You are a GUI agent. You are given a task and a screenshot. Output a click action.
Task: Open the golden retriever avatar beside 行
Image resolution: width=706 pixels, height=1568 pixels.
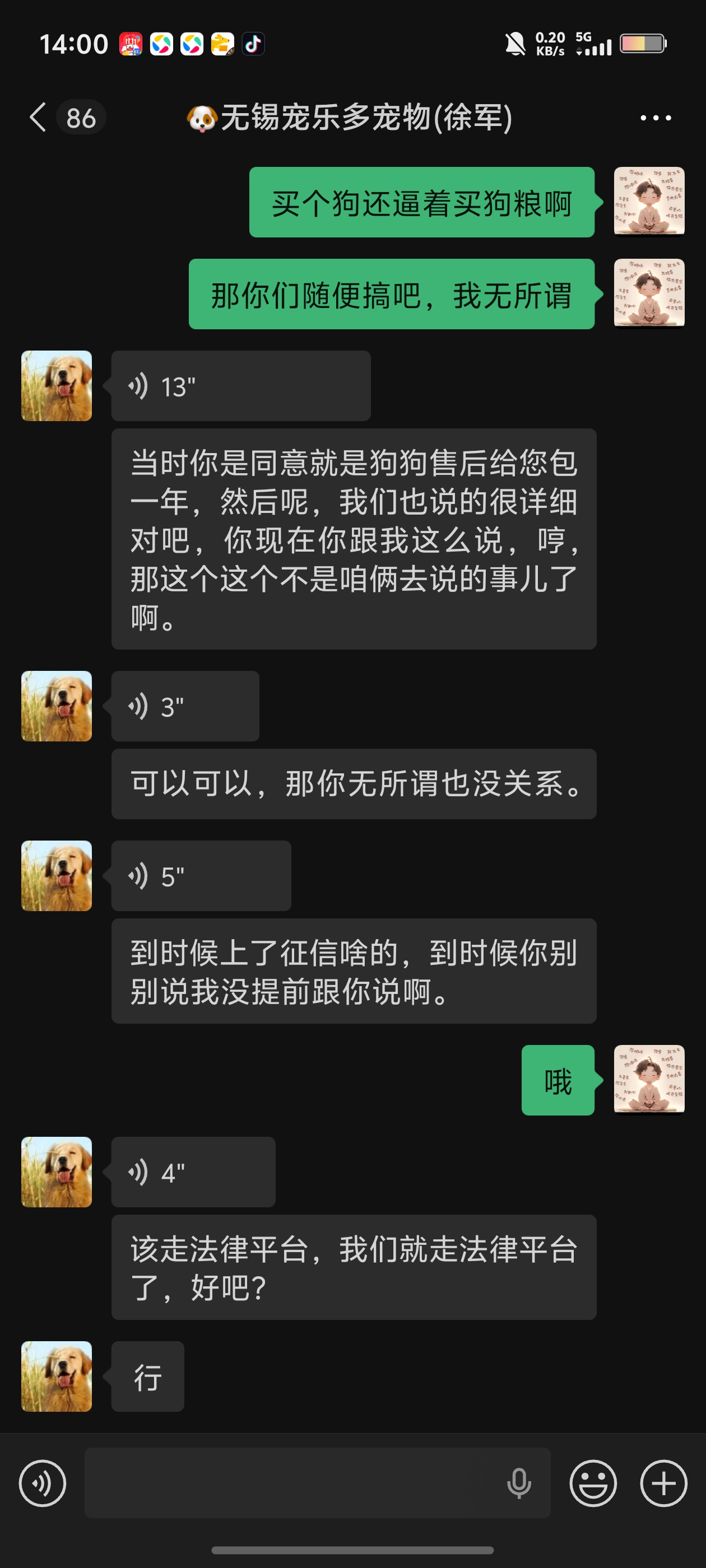point(57,1376)
